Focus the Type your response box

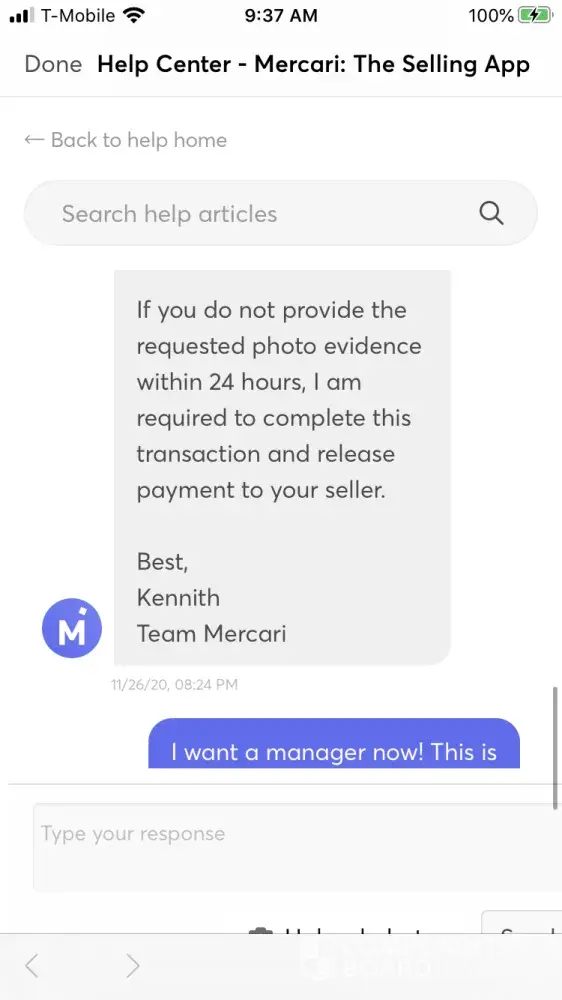pos(297,847)
